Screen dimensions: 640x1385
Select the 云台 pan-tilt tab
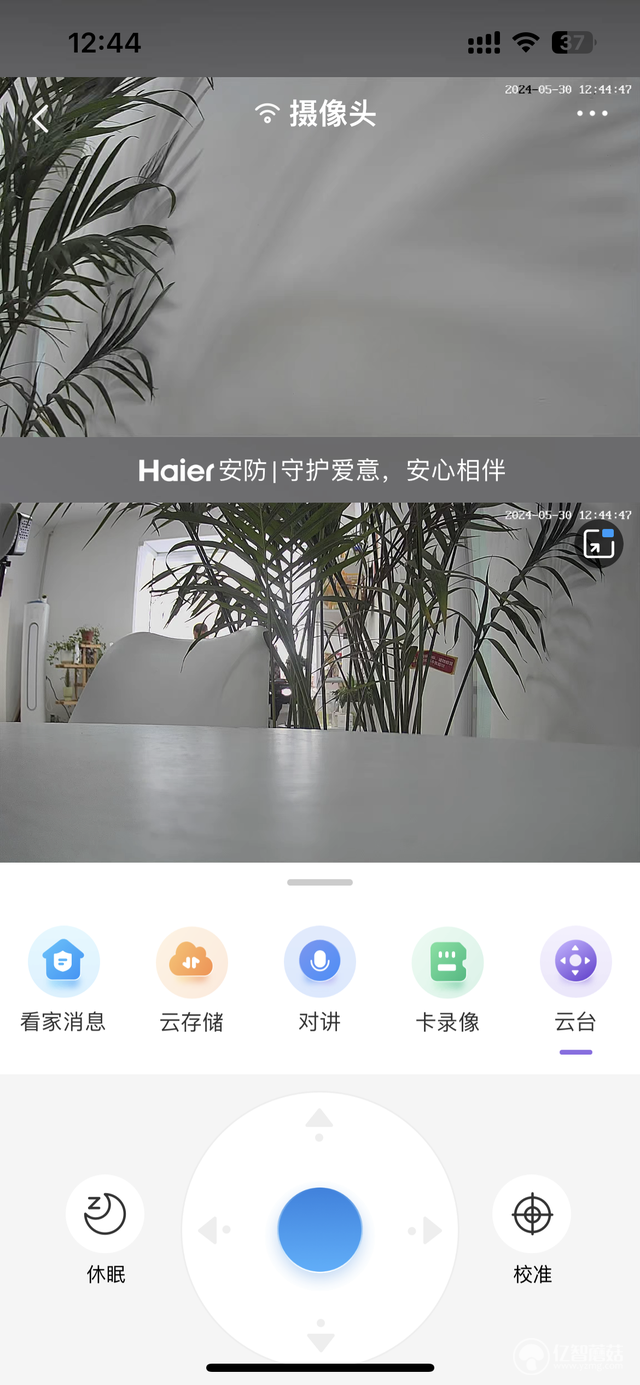[x=575, y=963]
